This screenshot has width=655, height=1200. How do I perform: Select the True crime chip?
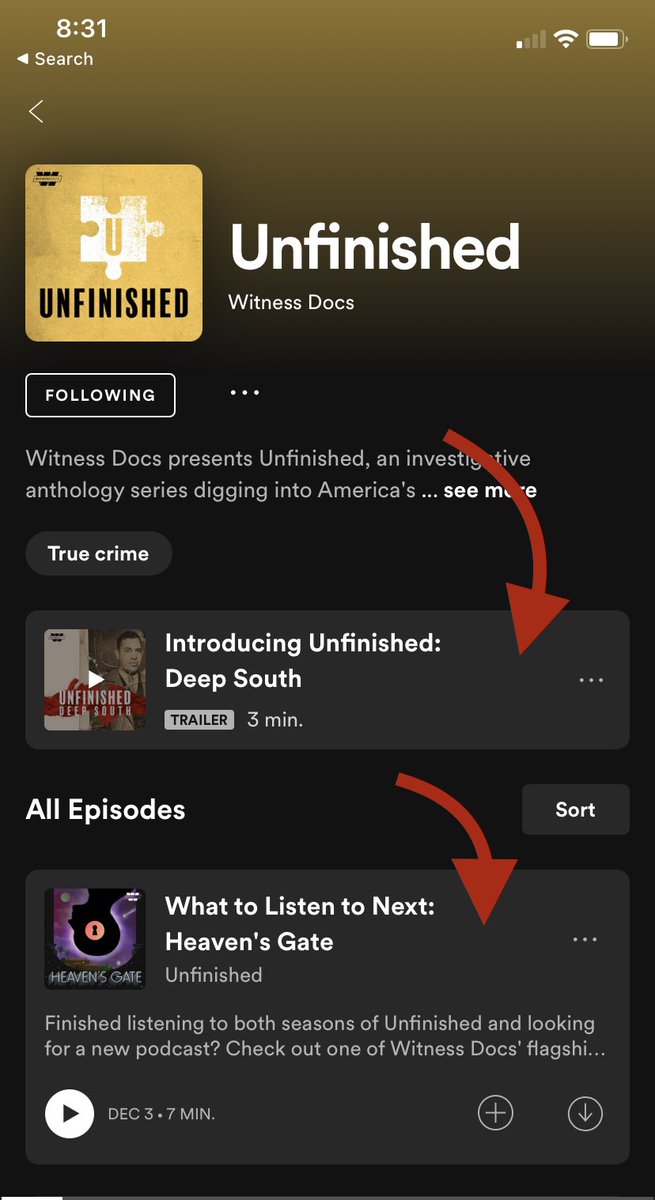pyautogui.click(x=98, y=554)
